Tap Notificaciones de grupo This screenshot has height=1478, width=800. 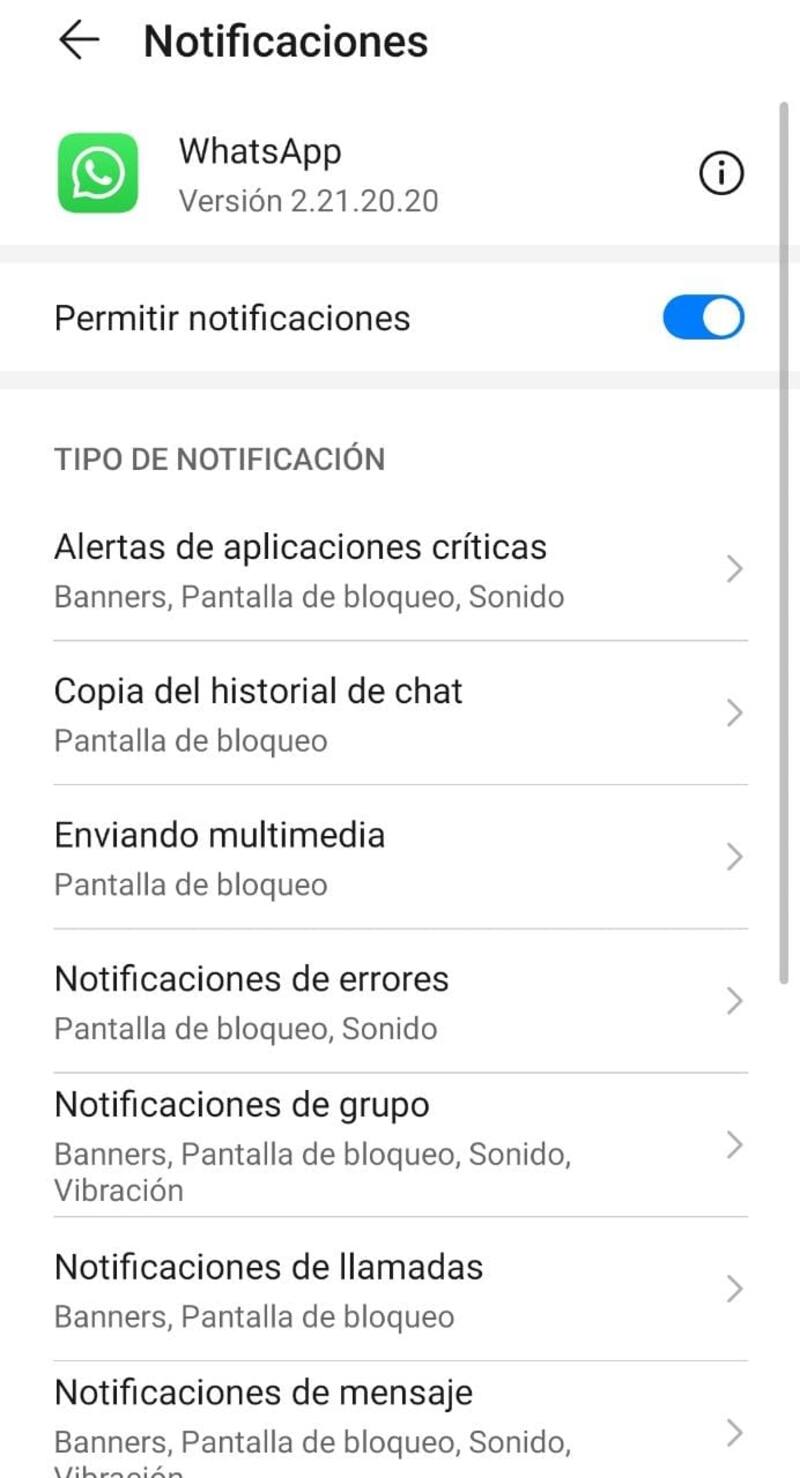click(x=400, y=1145)
